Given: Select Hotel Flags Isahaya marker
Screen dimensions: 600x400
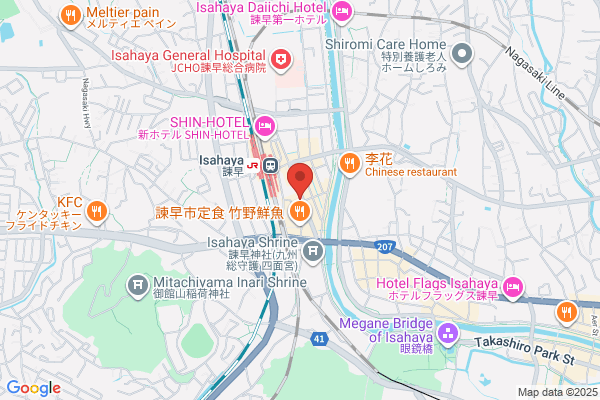Looking at the screenshot, I should pyautogui.click(x=513, y=288).
